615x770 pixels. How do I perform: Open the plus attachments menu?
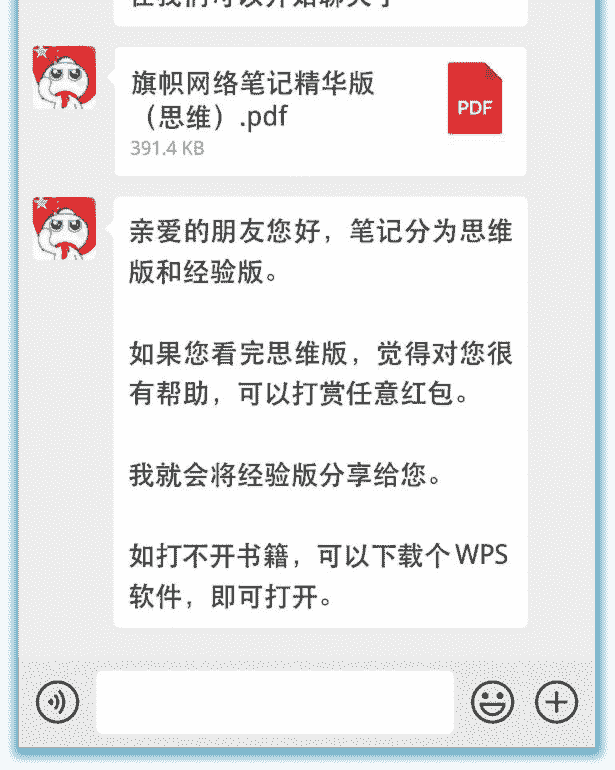[x=557, y=702]
